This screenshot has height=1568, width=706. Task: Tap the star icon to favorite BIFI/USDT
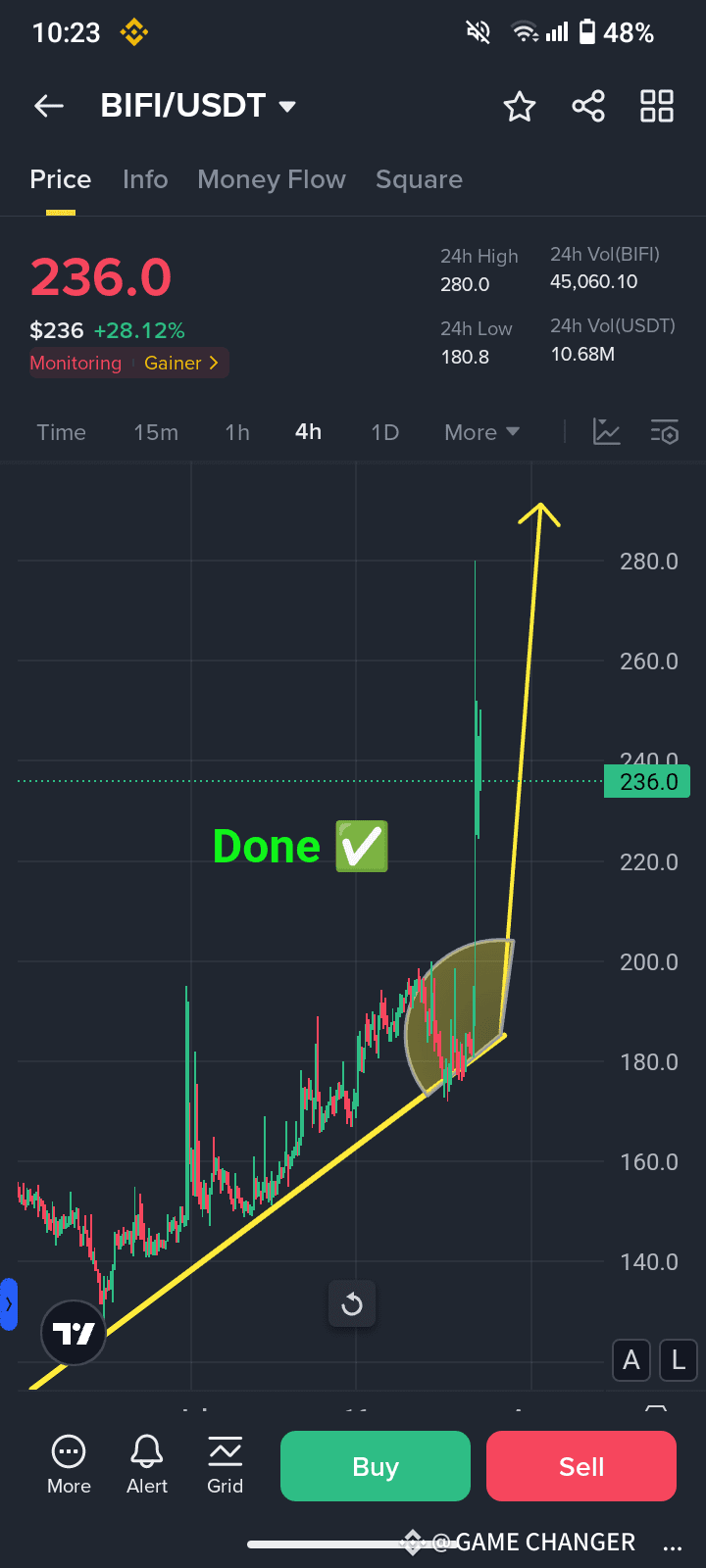(x=519, y=106)
